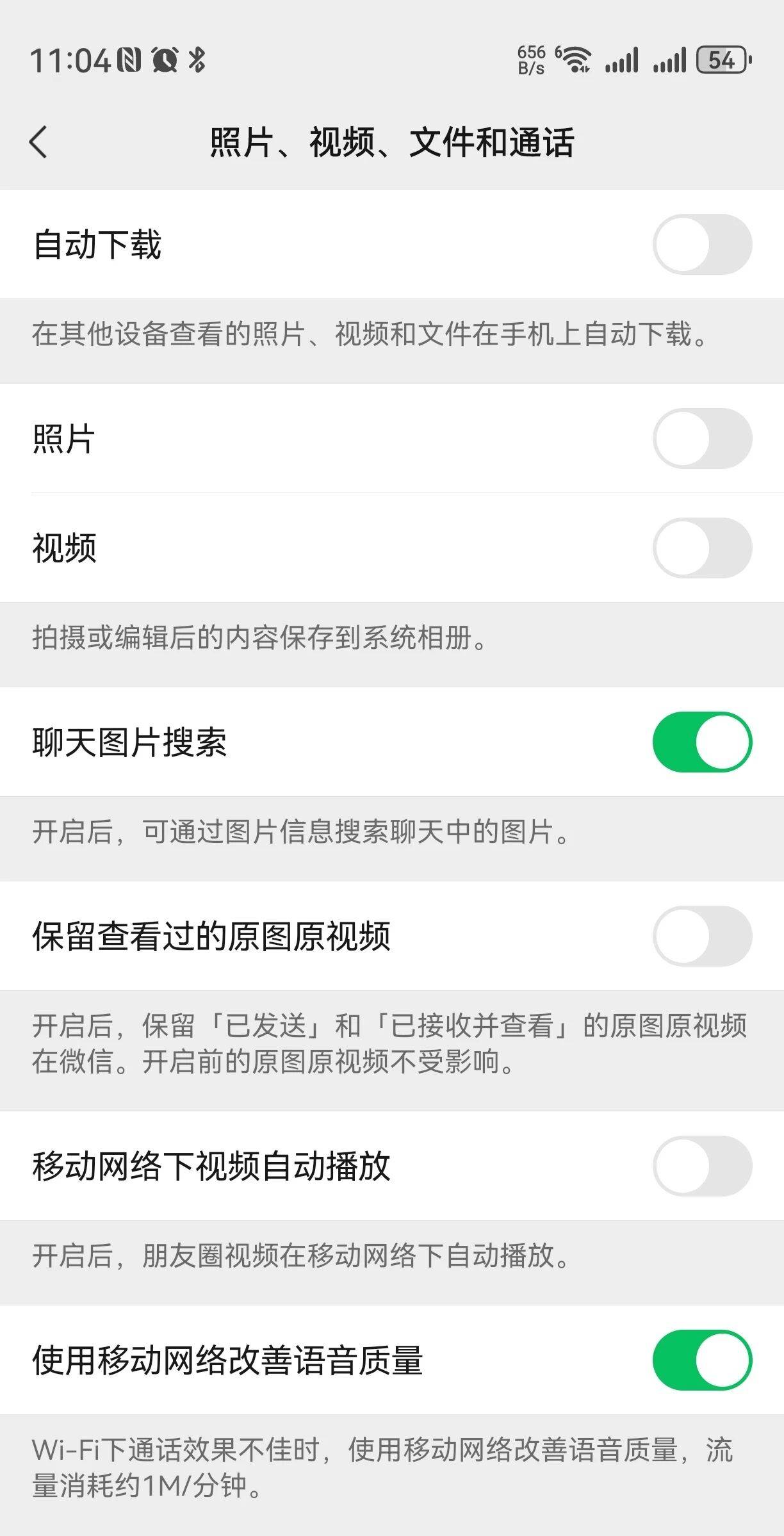The height and width of the screenshot is (1536, 784).
Task: Turn on the 照片 save toggle
Action: click(702, 439)
